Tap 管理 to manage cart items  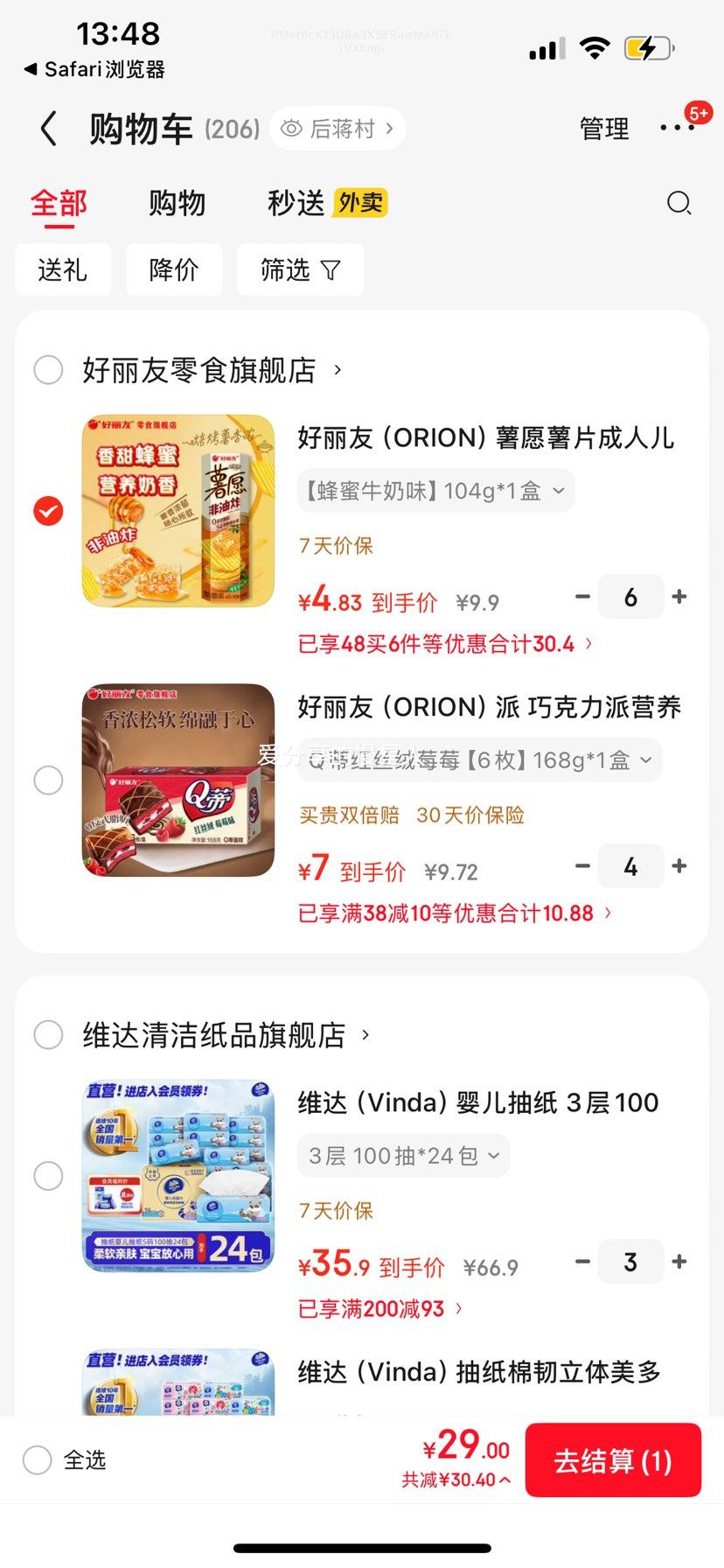coord(604,129)
